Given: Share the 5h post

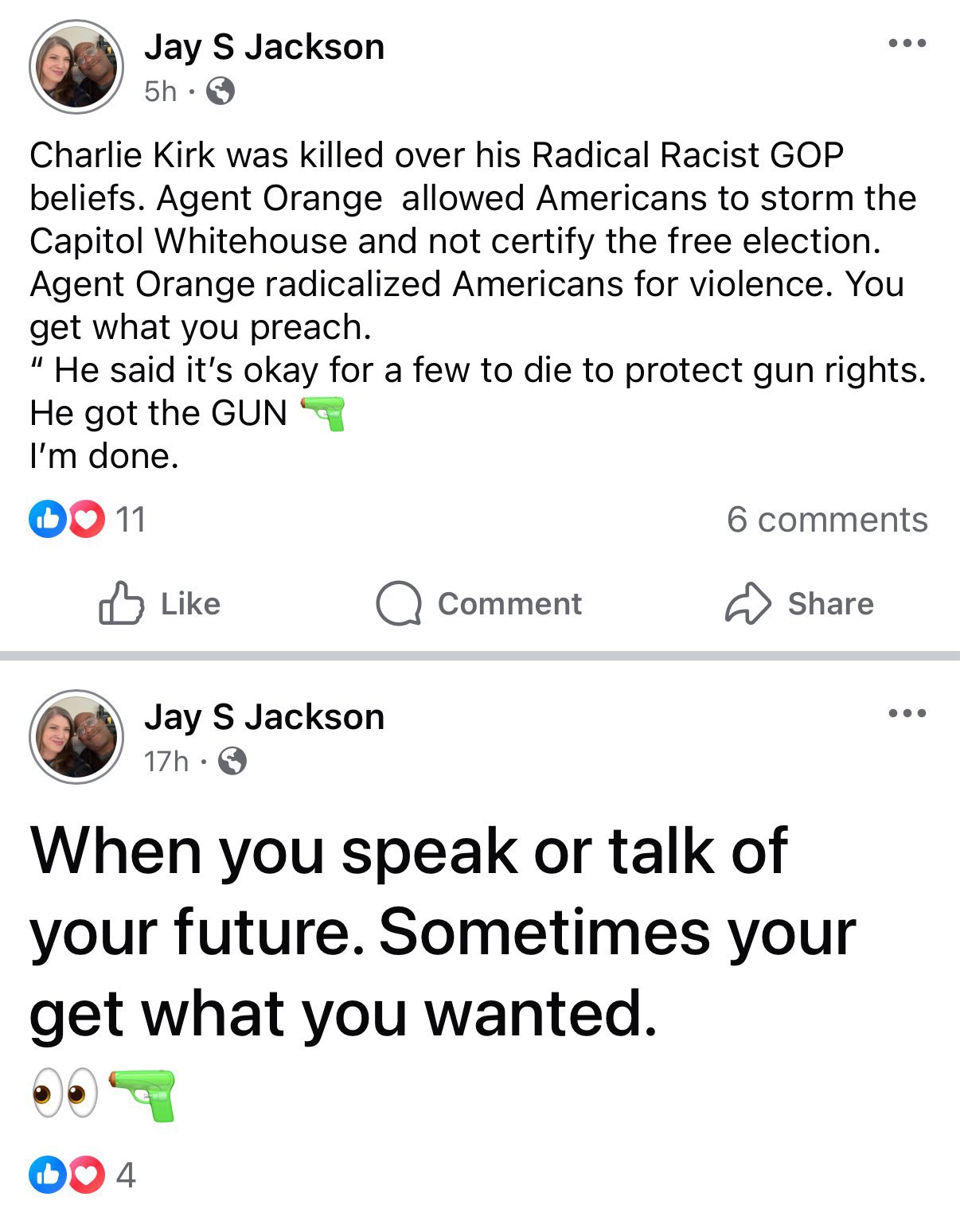Looking at the screenshot, I should click(x=799, y=603).
